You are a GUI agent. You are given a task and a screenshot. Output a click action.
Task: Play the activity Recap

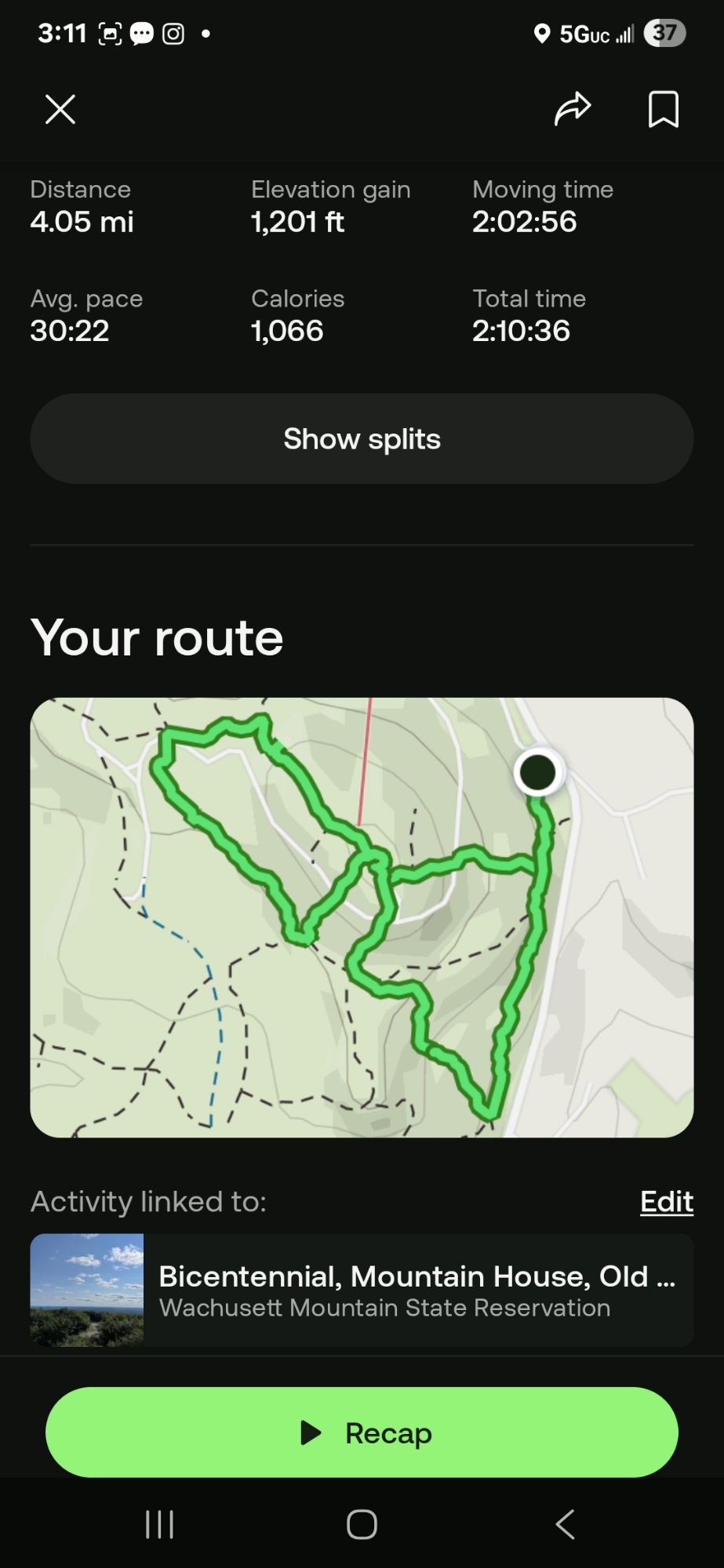click(362, 1432)
